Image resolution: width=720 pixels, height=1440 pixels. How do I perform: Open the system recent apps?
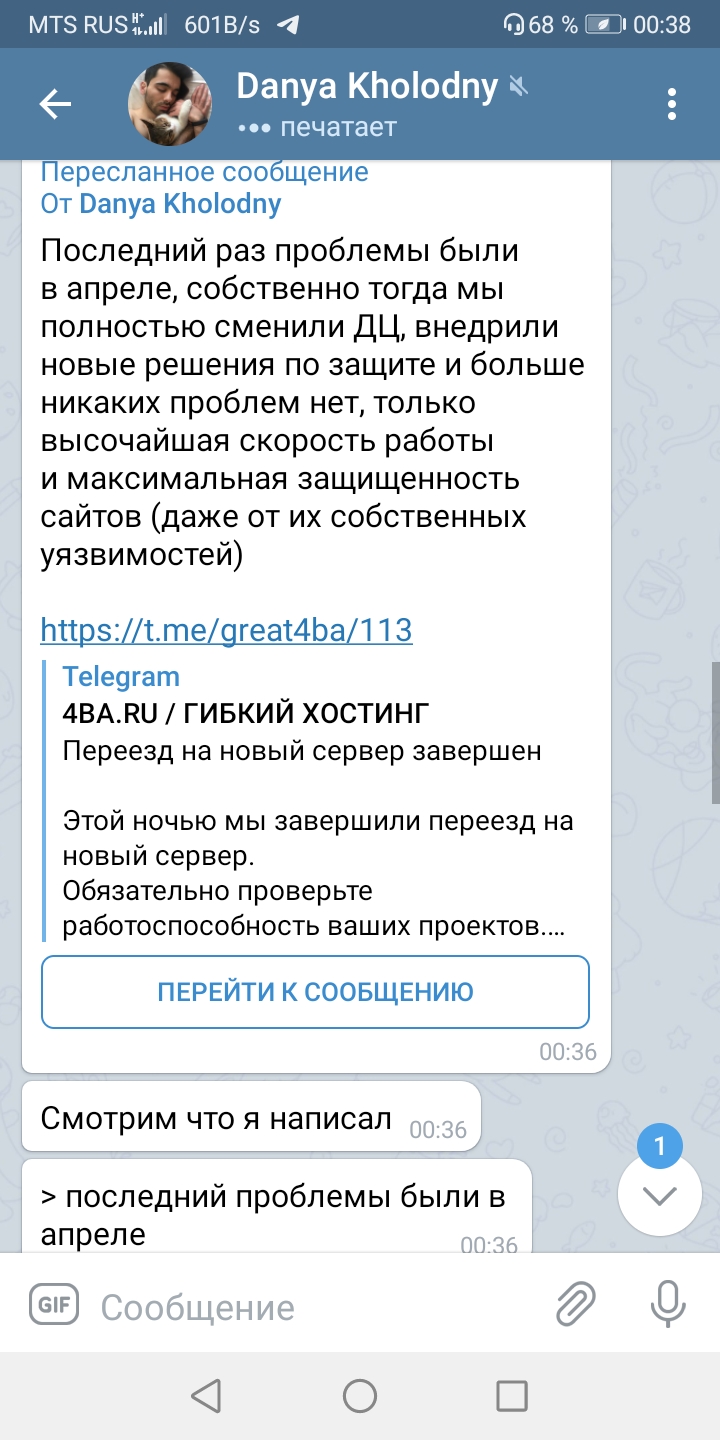512,1396
